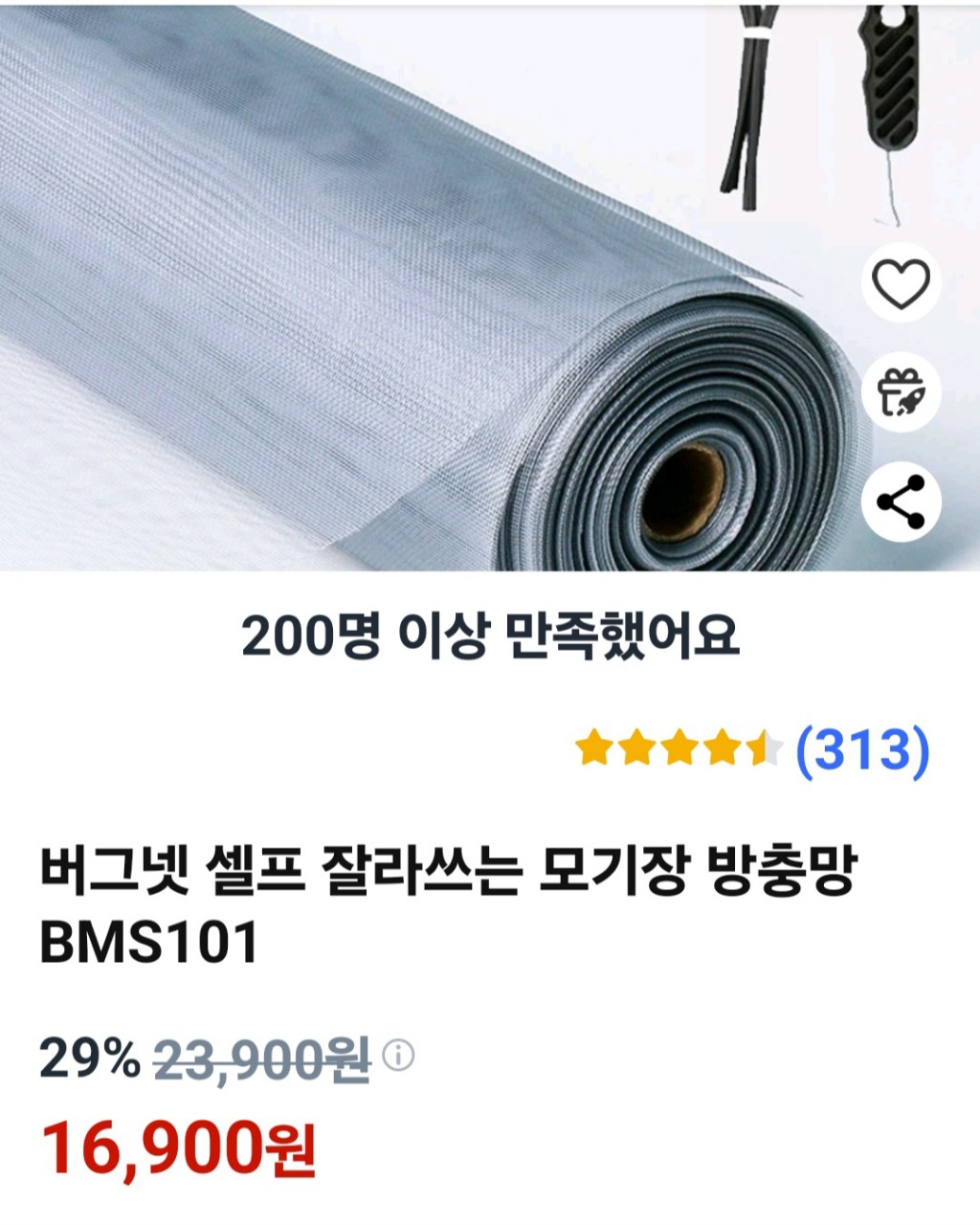980x1225 pixels.
Task: Share this product
Action: click(x=901, y=502)
